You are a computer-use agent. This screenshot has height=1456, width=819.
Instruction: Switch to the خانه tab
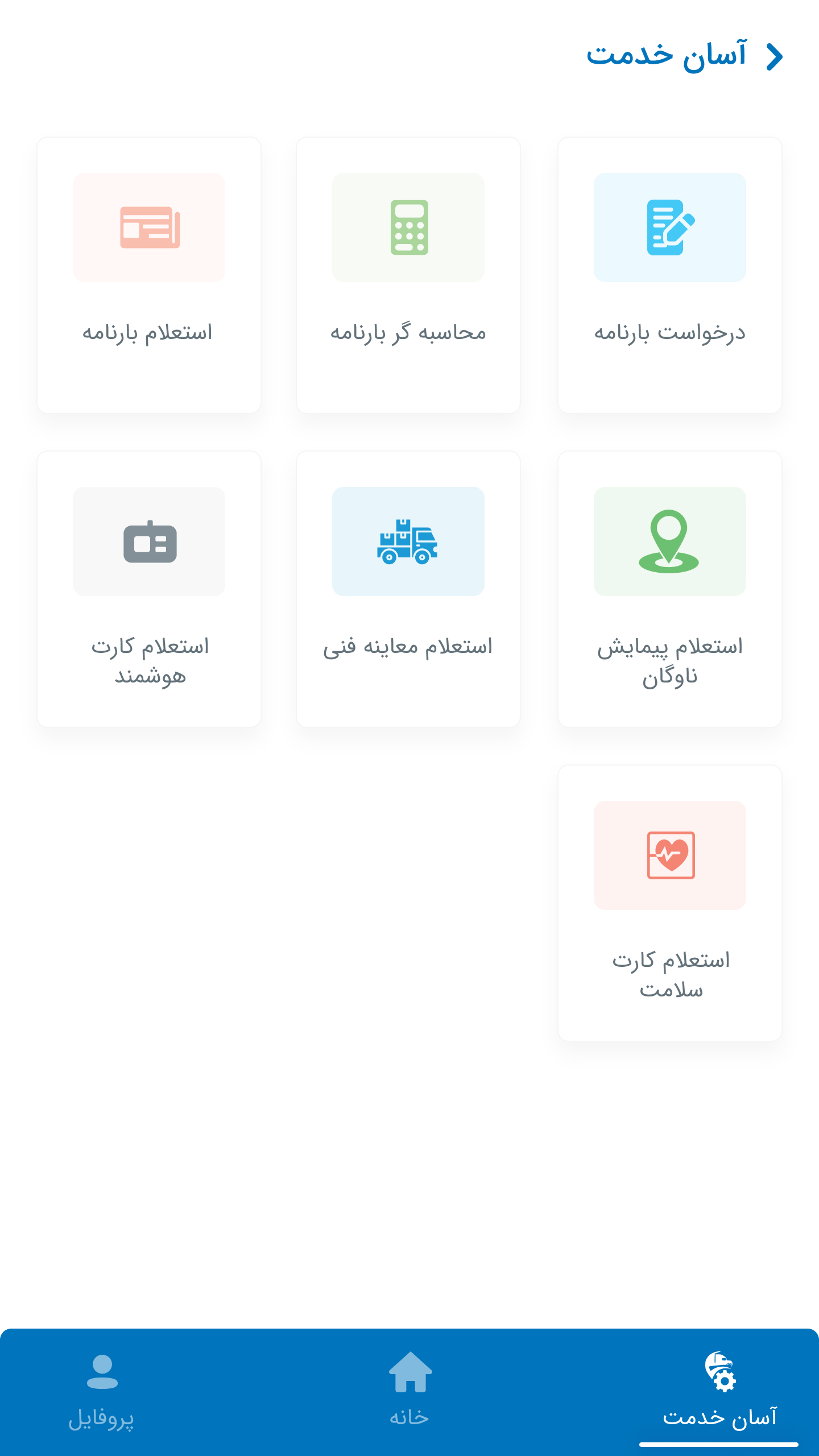[x=409, y=1392]
